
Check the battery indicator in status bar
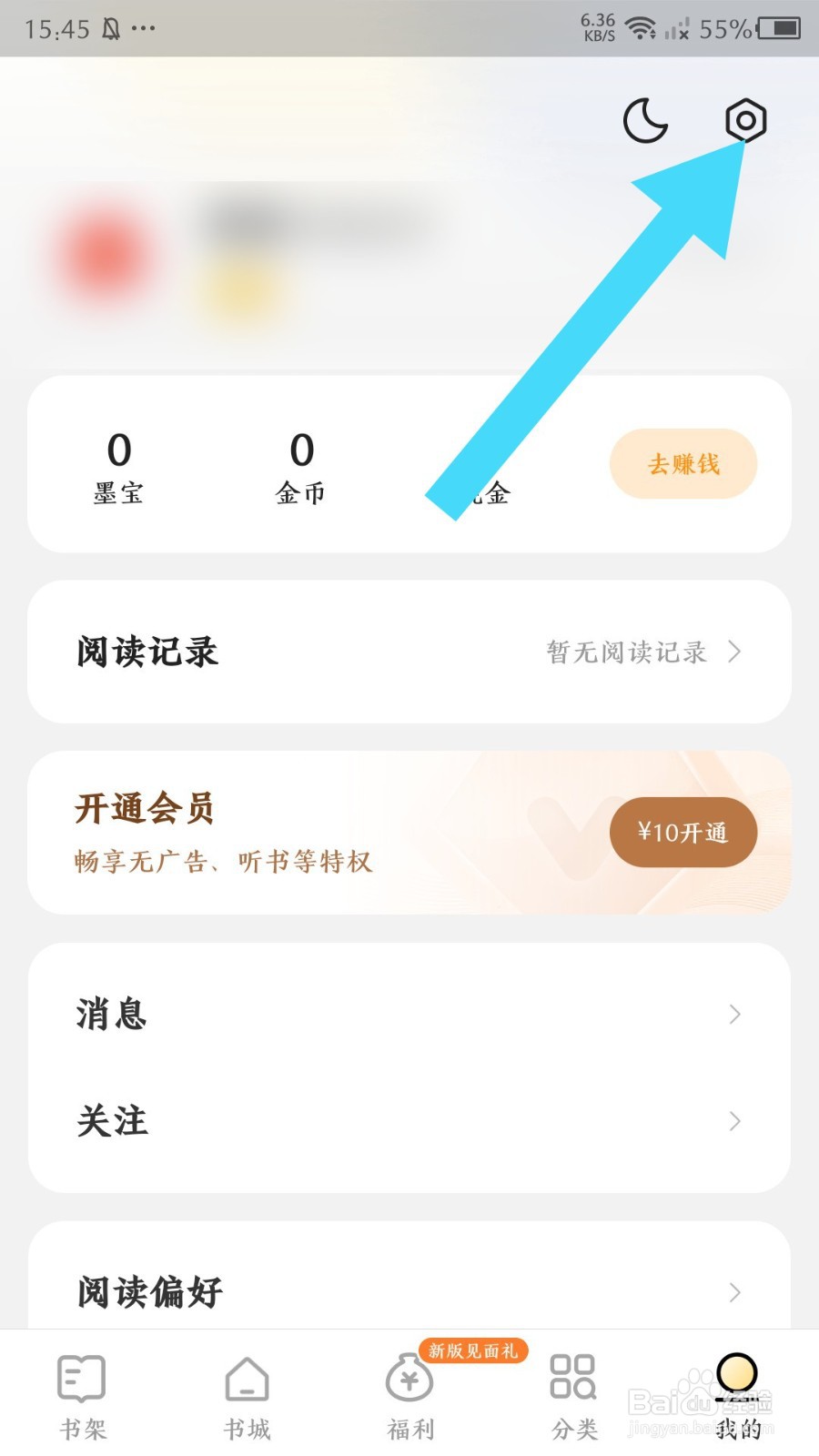pyautogui.click(x=778, y=28)
